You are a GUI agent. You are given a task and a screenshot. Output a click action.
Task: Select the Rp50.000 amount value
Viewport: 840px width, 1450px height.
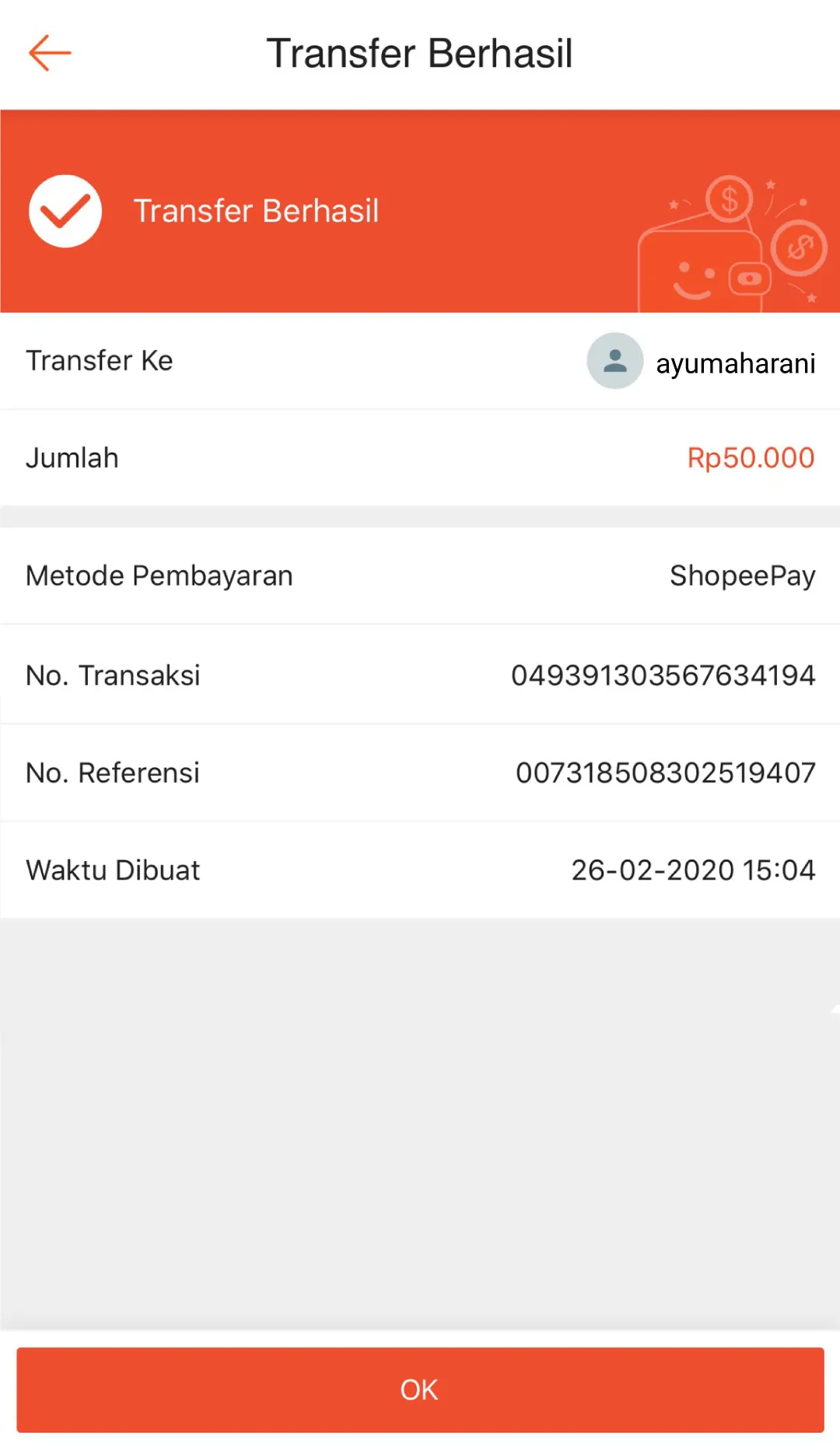pos(749,458)
